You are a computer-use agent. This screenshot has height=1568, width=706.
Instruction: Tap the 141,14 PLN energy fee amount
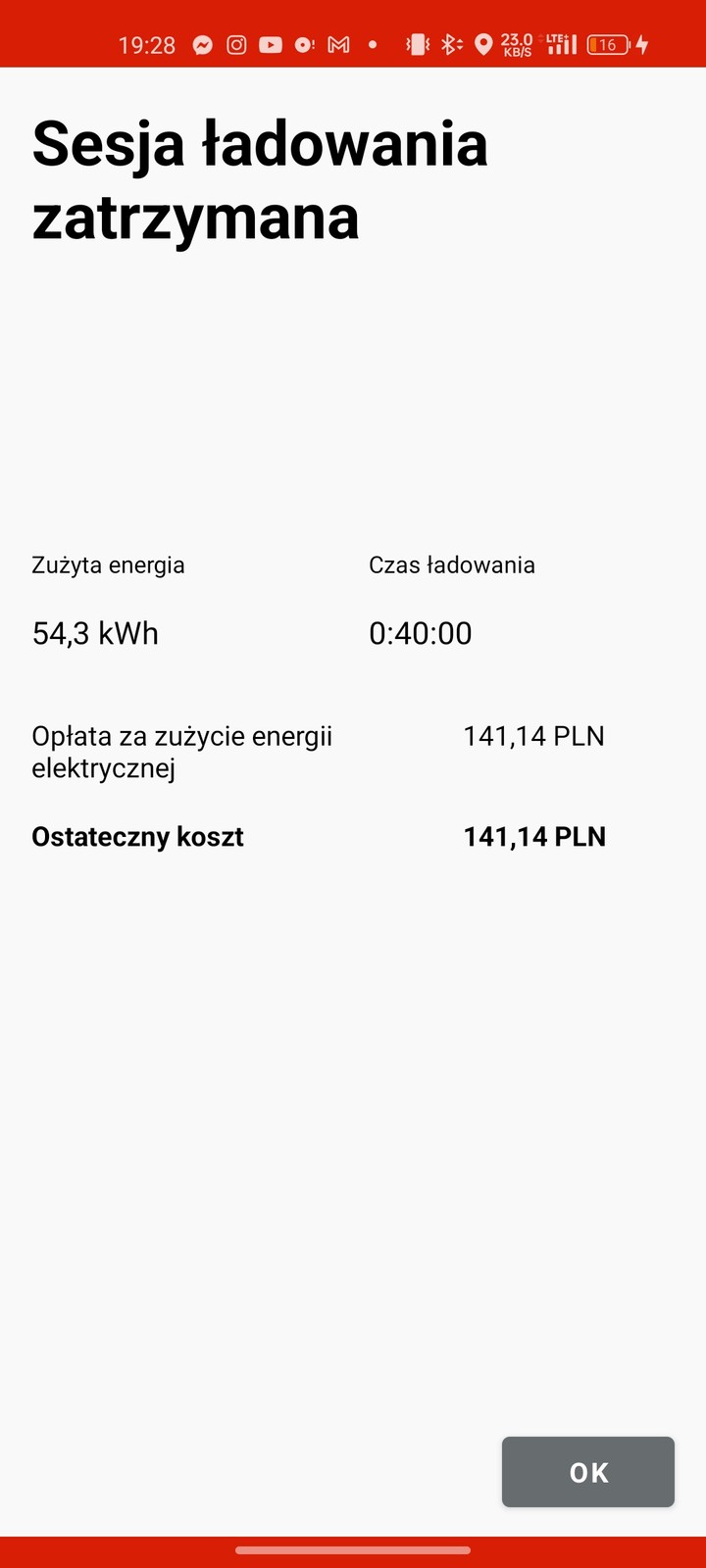click(x=533, y=735)
